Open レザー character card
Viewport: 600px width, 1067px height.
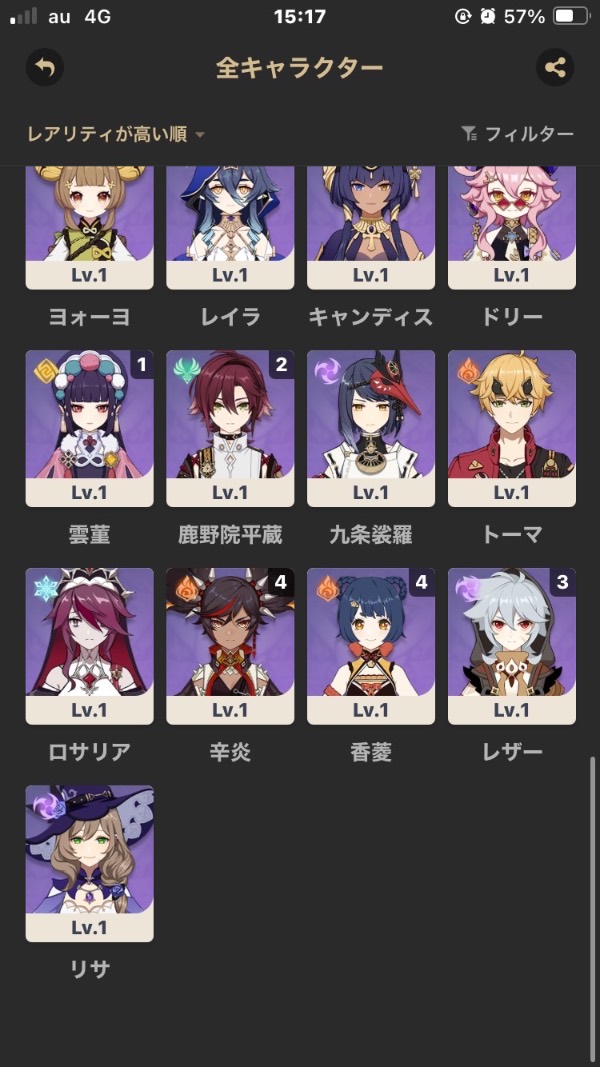pos(512,646)
